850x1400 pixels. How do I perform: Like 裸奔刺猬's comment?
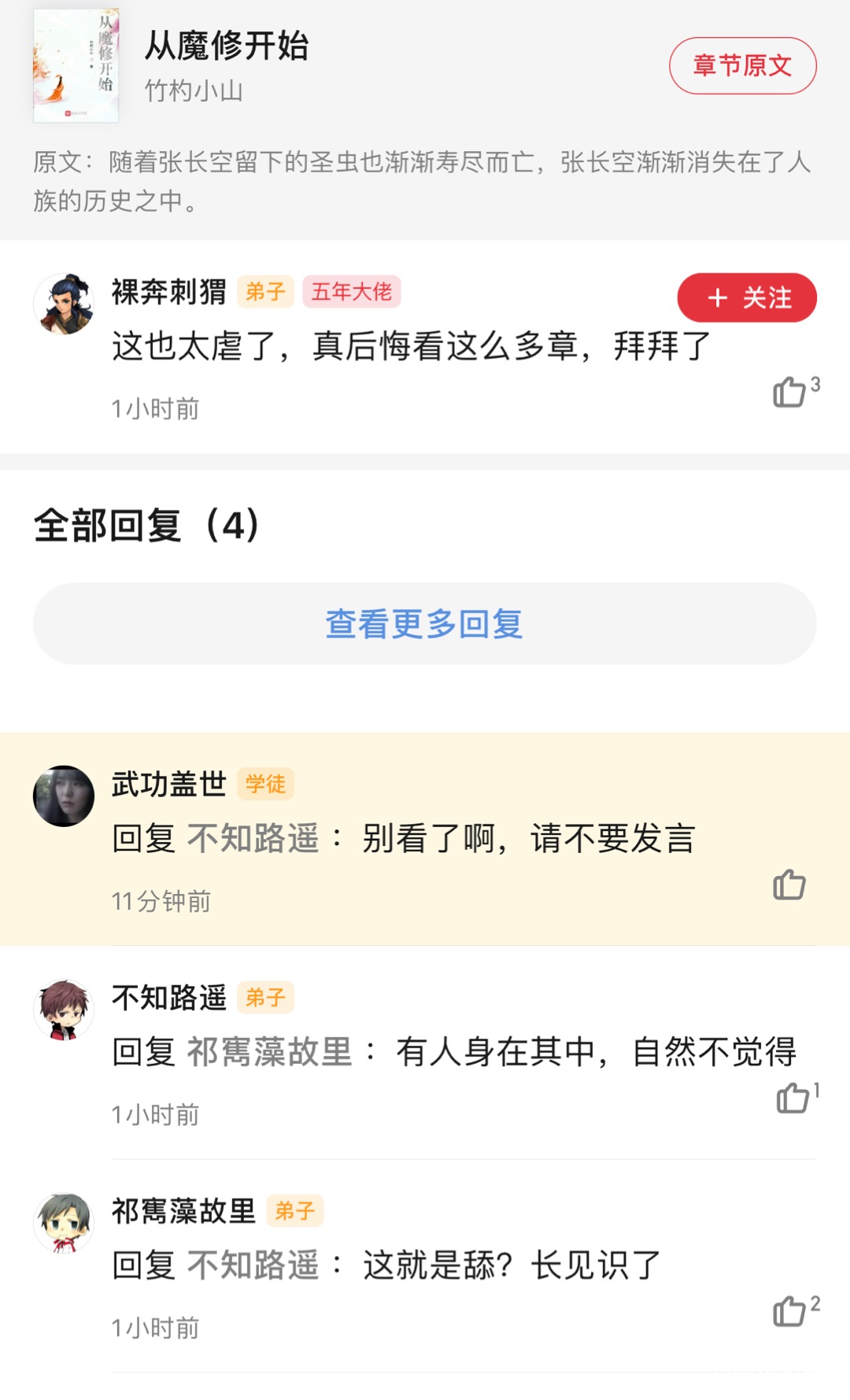(789, 391)
